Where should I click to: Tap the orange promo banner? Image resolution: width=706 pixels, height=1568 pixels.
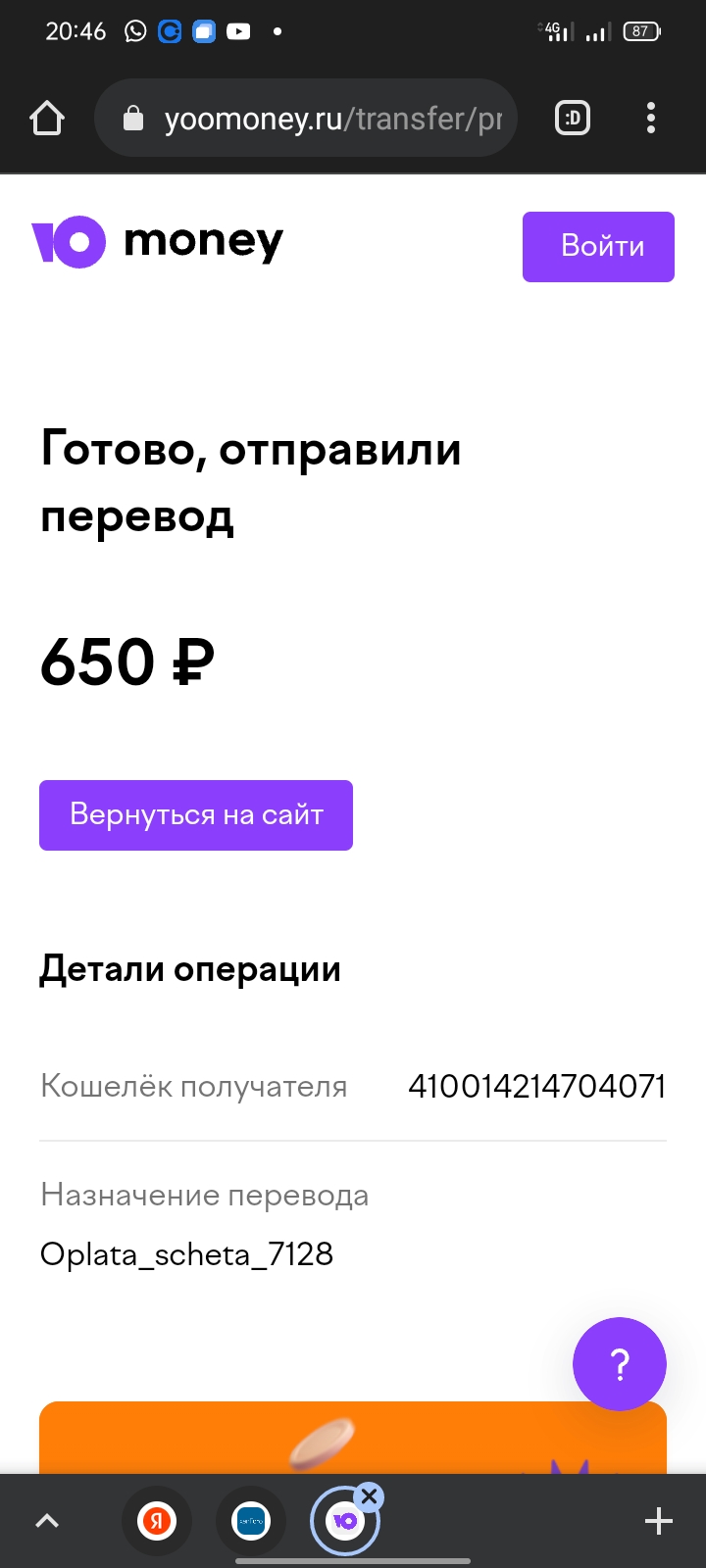point(353,1438)
